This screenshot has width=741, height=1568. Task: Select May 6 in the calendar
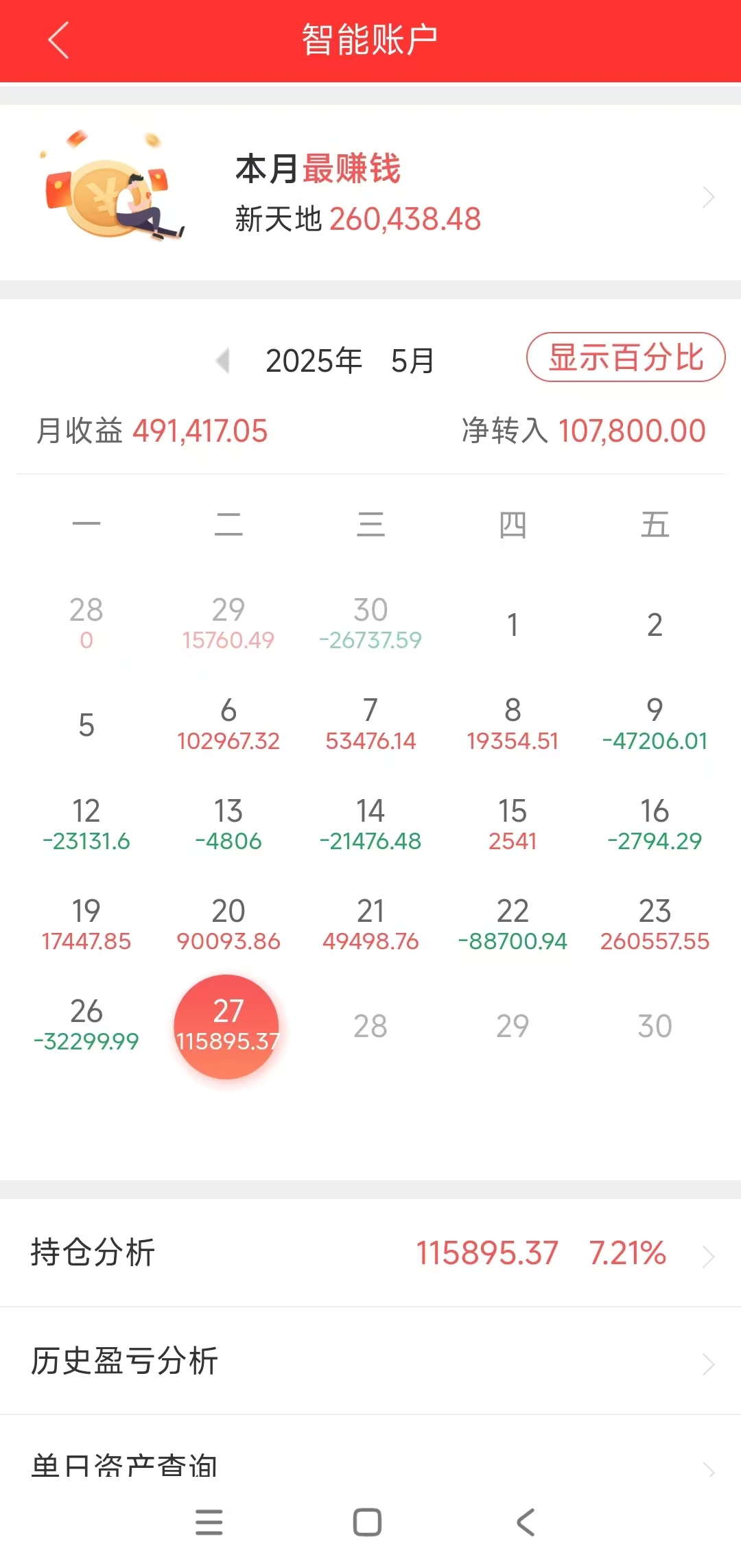(x=228, y=725)
